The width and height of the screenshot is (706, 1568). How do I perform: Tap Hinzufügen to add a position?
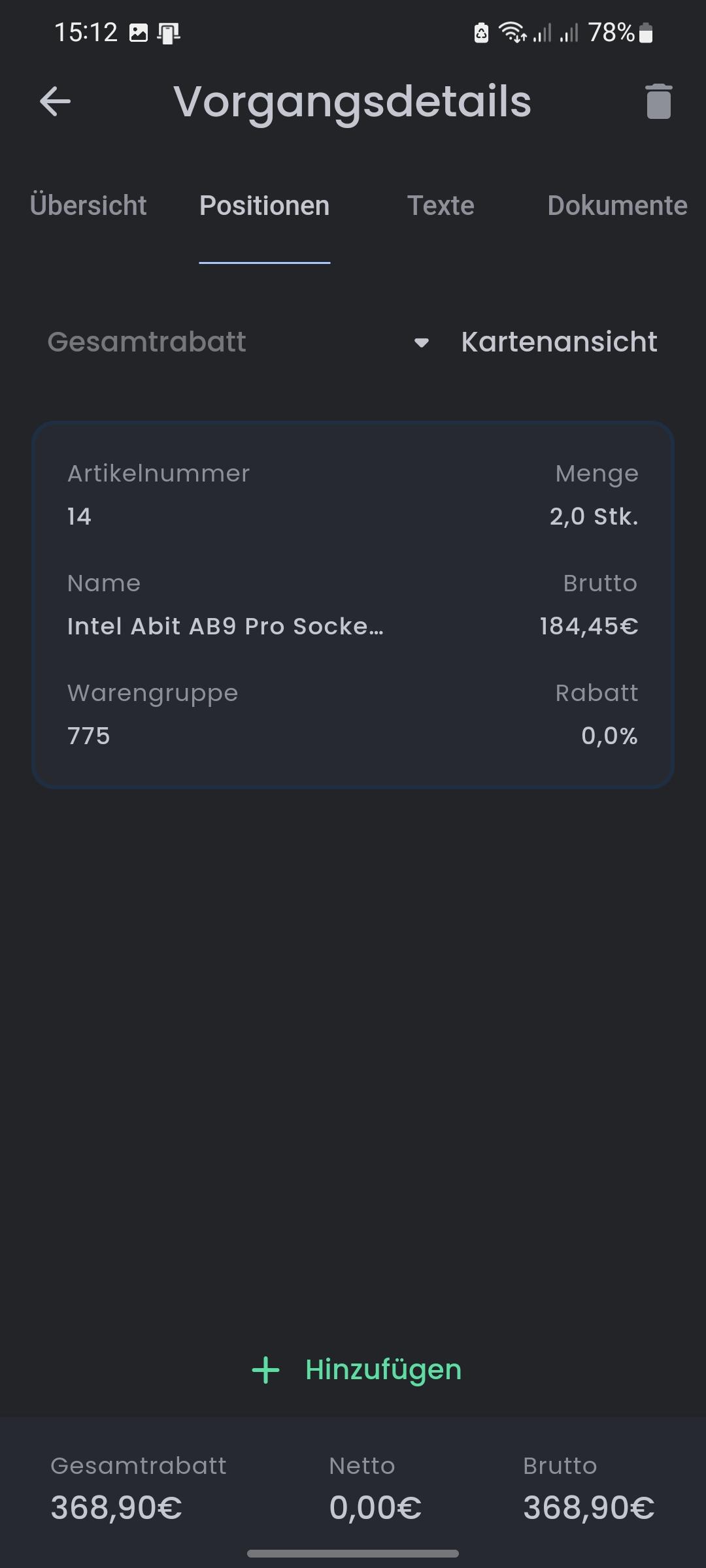pos(357,1369)
